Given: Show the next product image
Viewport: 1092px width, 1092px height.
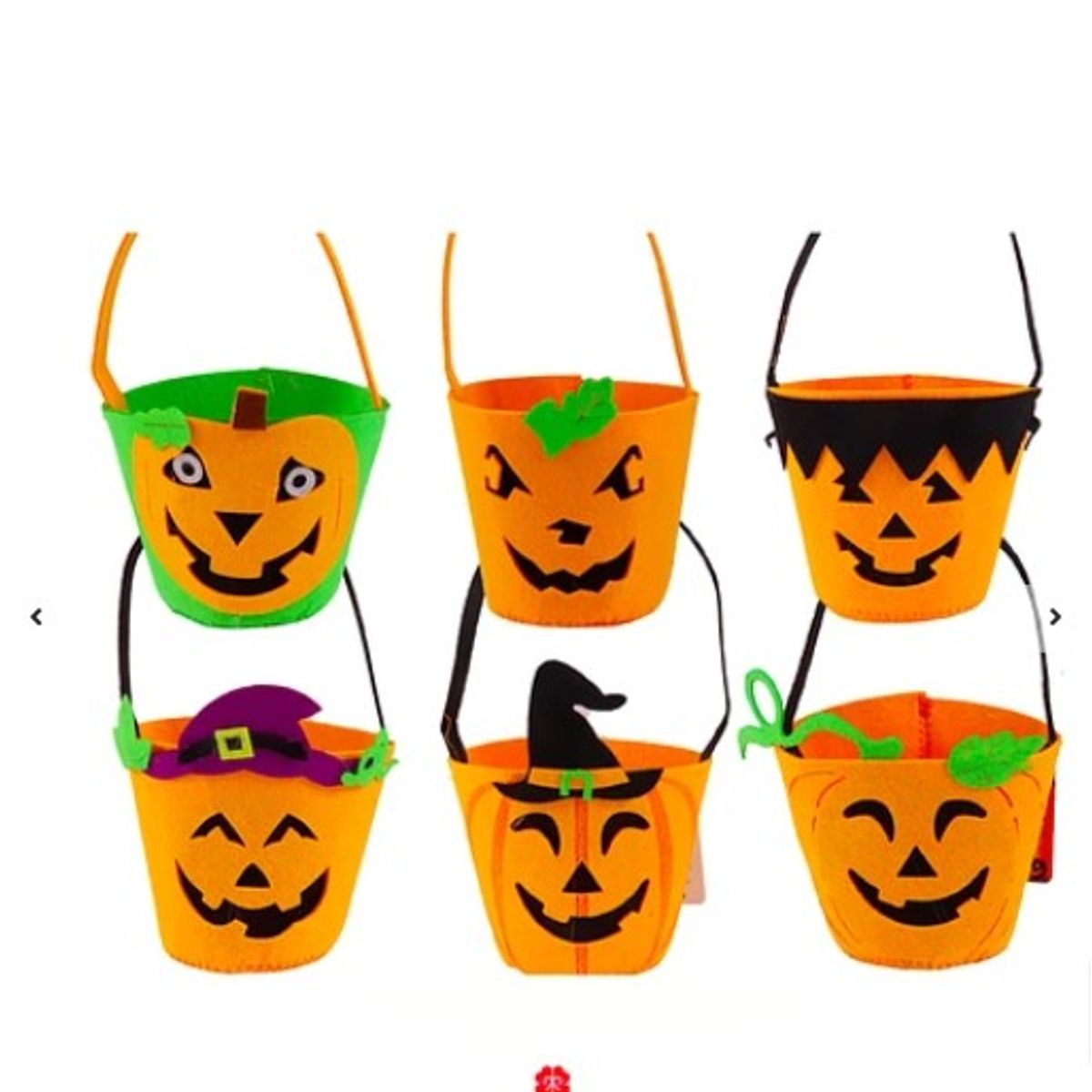Looking at the screenshot, I should (1055, 617).
